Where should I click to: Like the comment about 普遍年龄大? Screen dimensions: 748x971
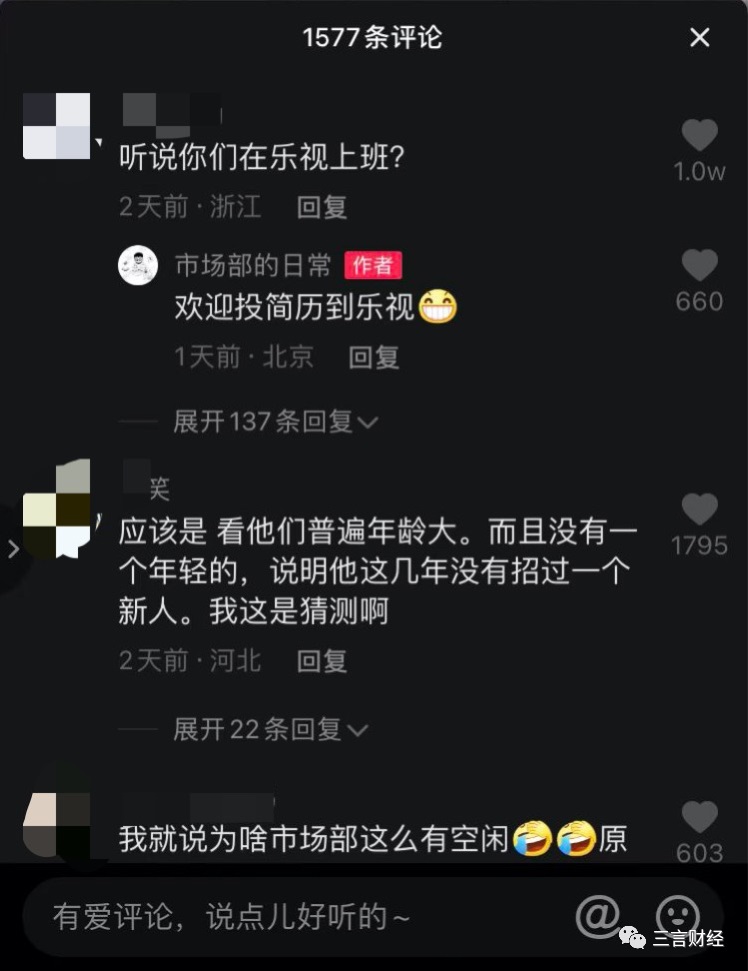point(699,511)
